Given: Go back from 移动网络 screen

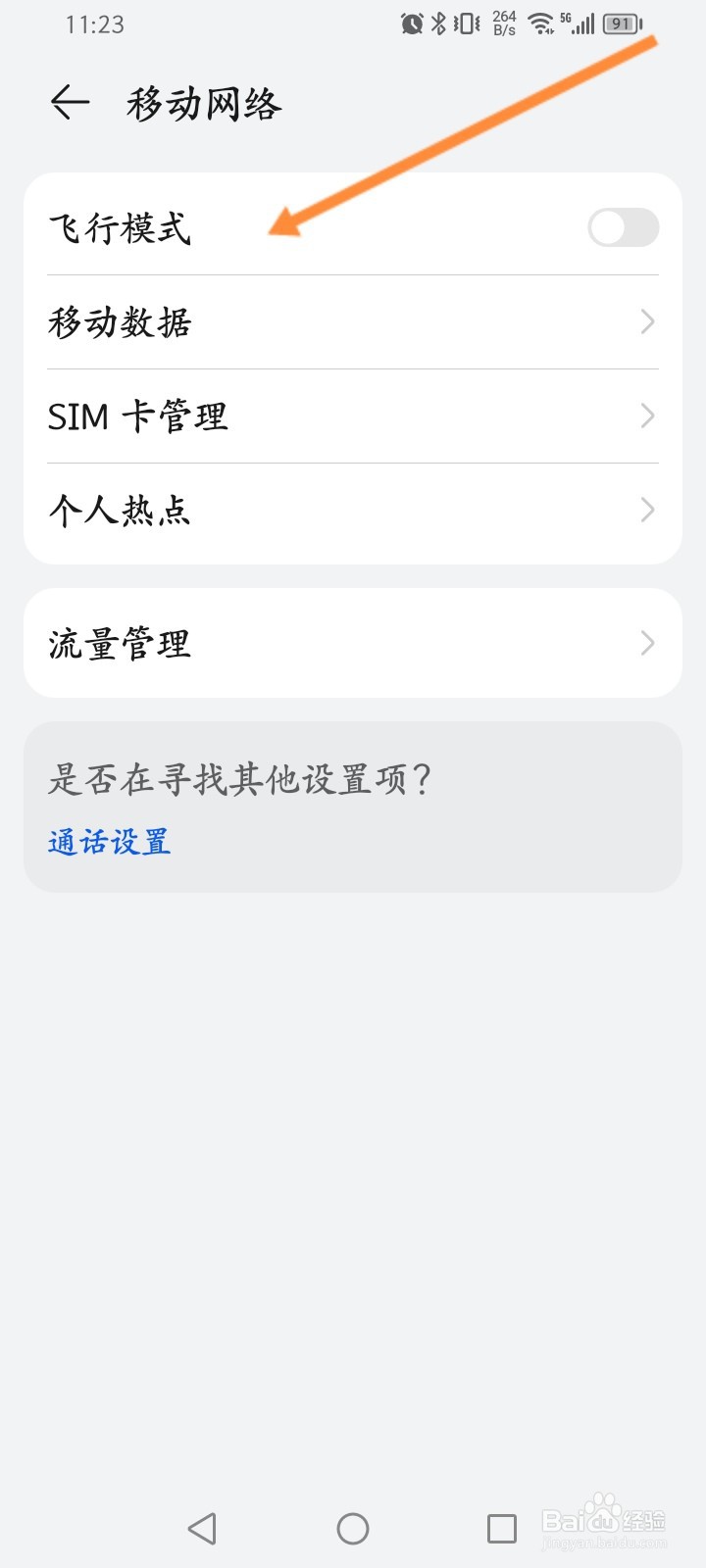Looking at the screenshot, I should [71, 102].
